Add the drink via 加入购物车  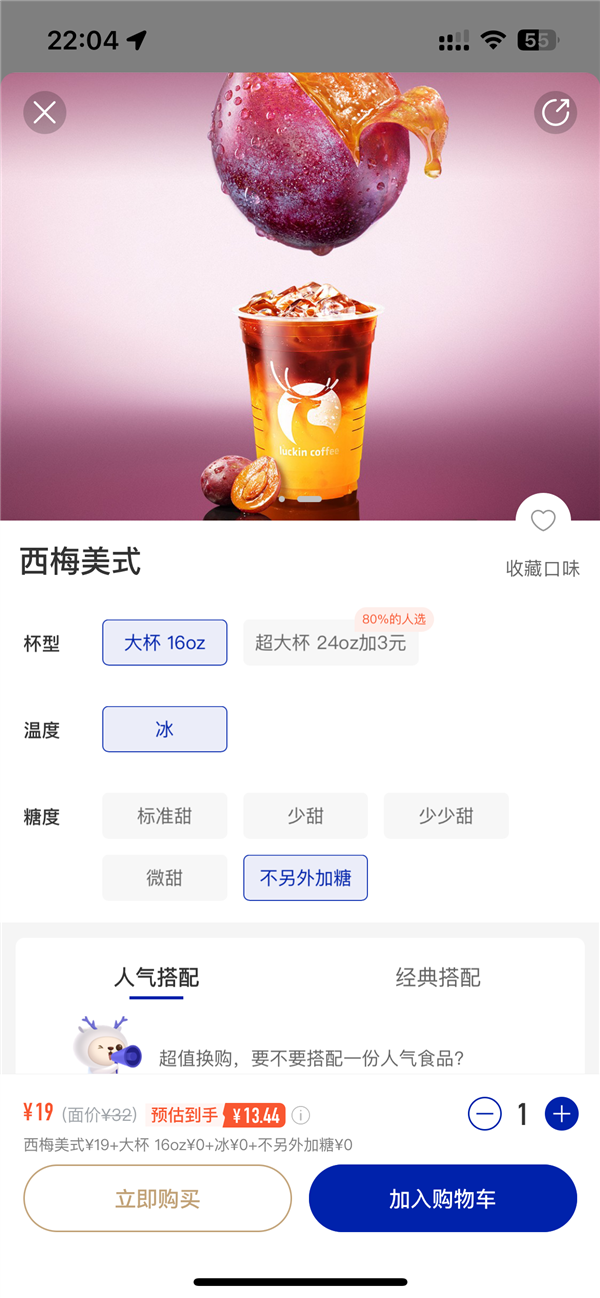point(443,1198)
